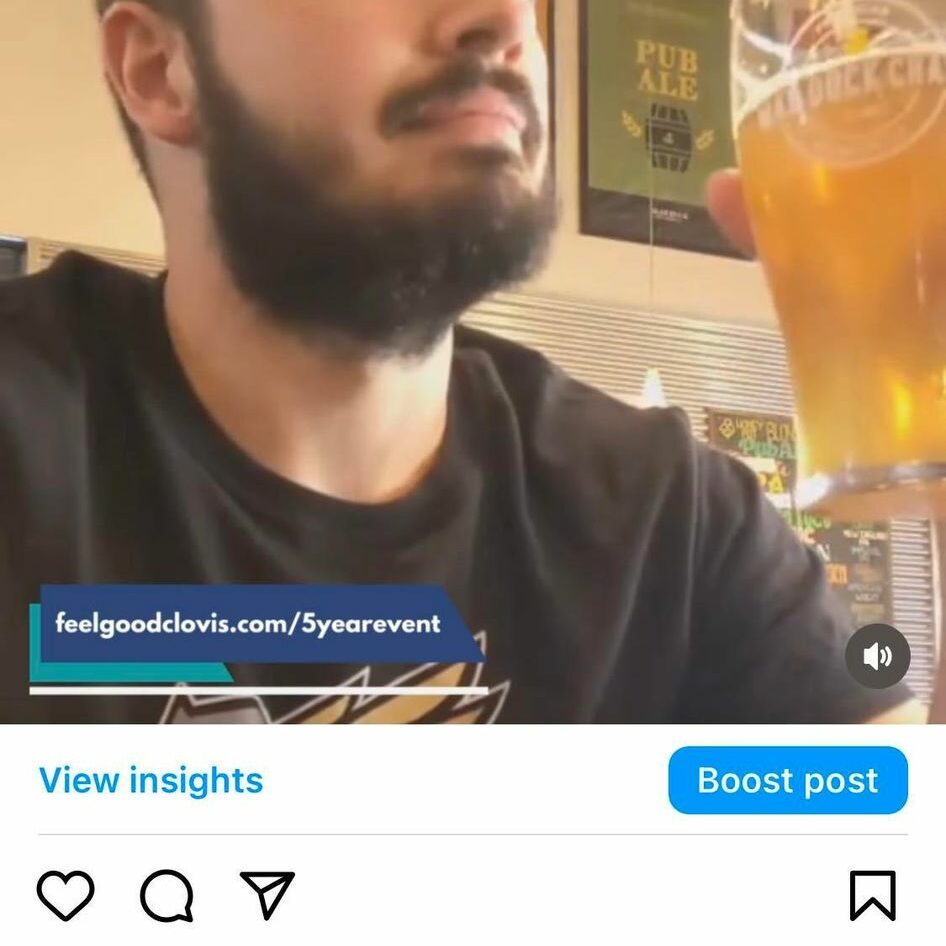Open View insights for this post

[x=151, y=780]
